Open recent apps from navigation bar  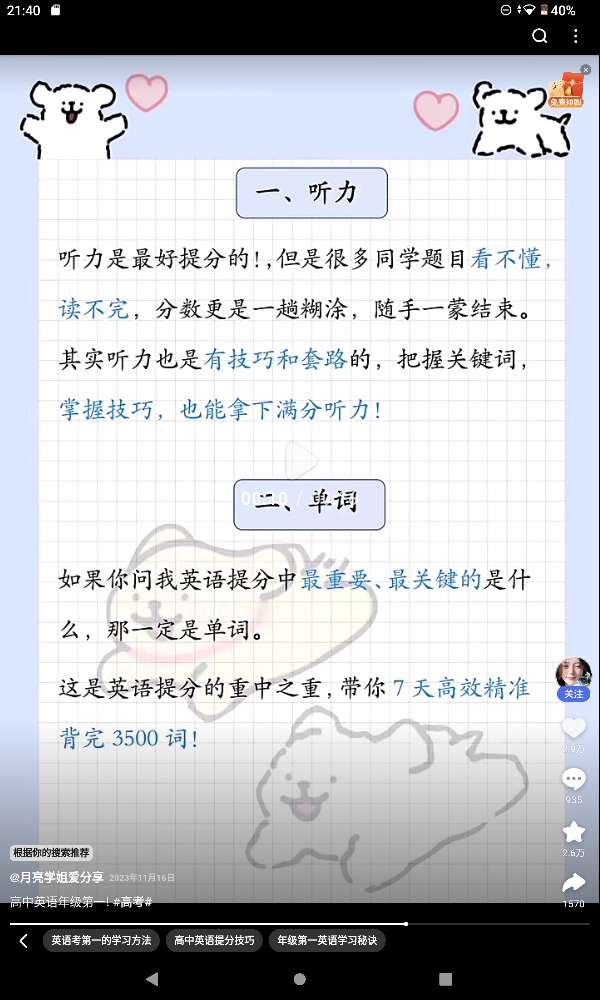(x=446, y=979)
